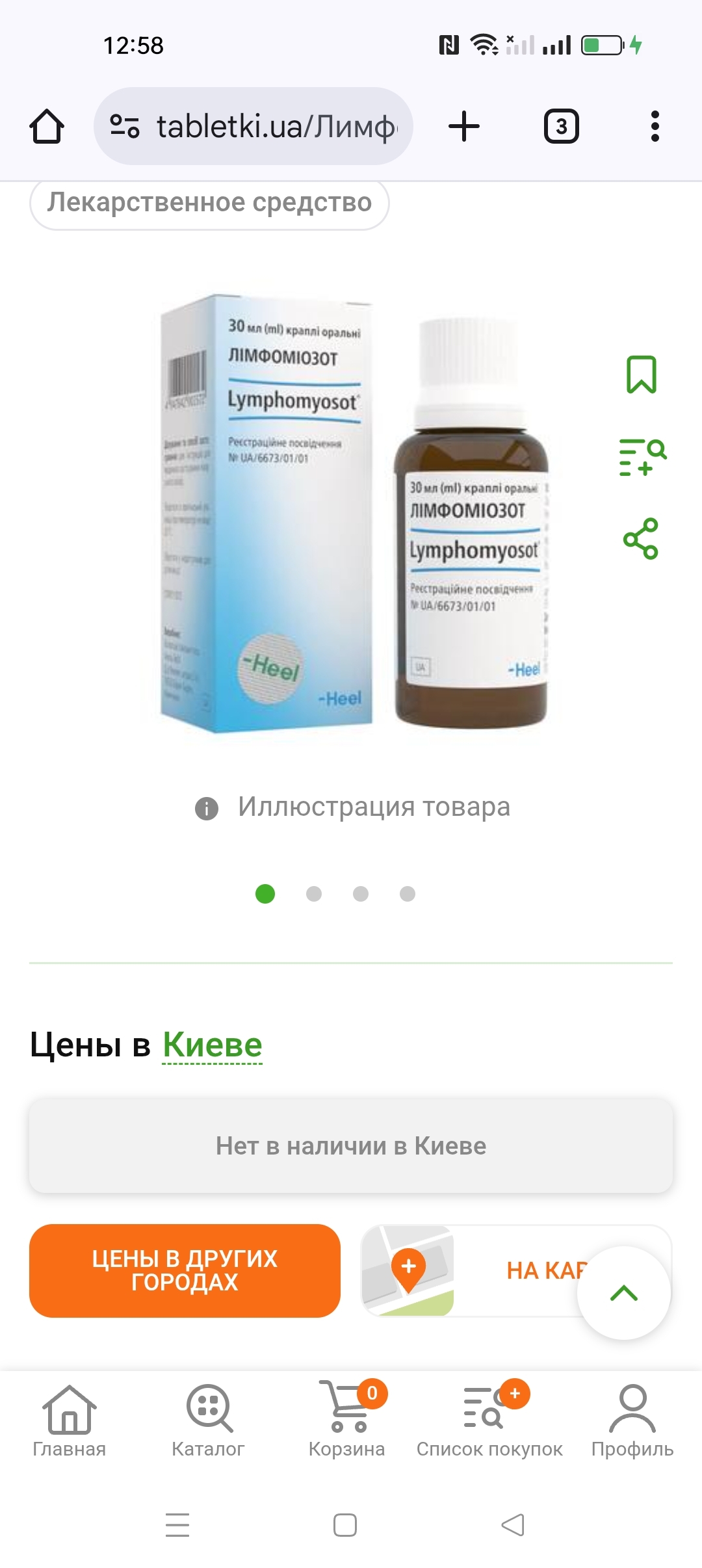Tap the Лекарственное средство chip

point(209,203)
